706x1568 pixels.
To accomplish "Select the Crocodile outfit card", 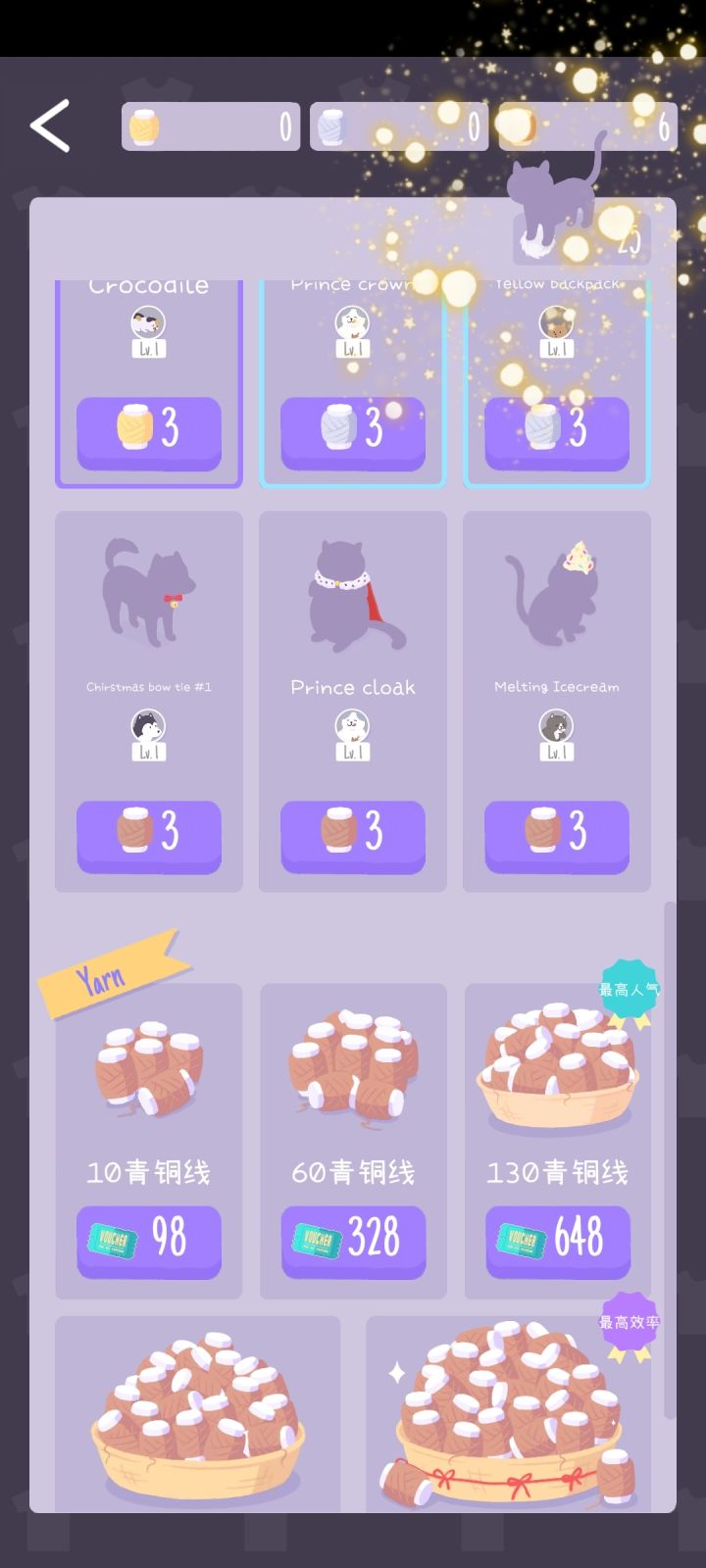I will point(148,382).
